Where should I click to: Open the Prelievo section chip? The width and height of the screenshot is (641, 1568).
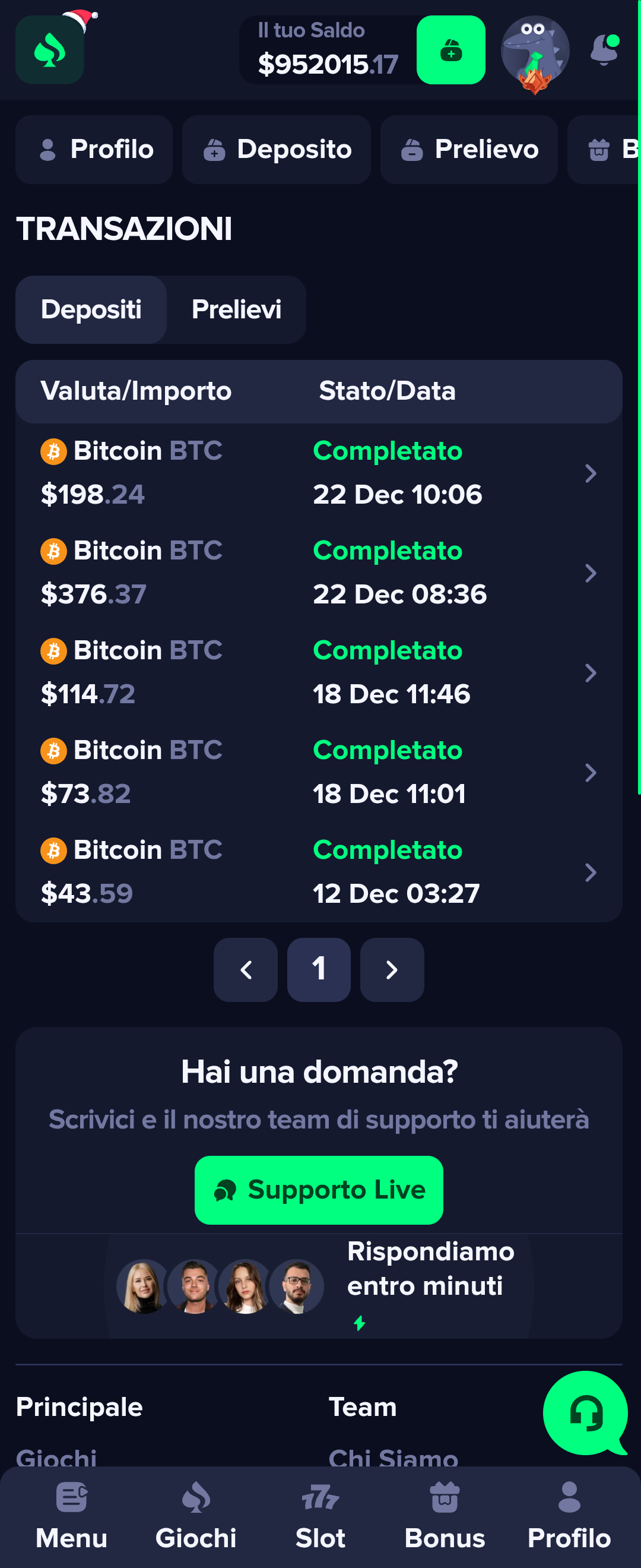click(469, 150)
